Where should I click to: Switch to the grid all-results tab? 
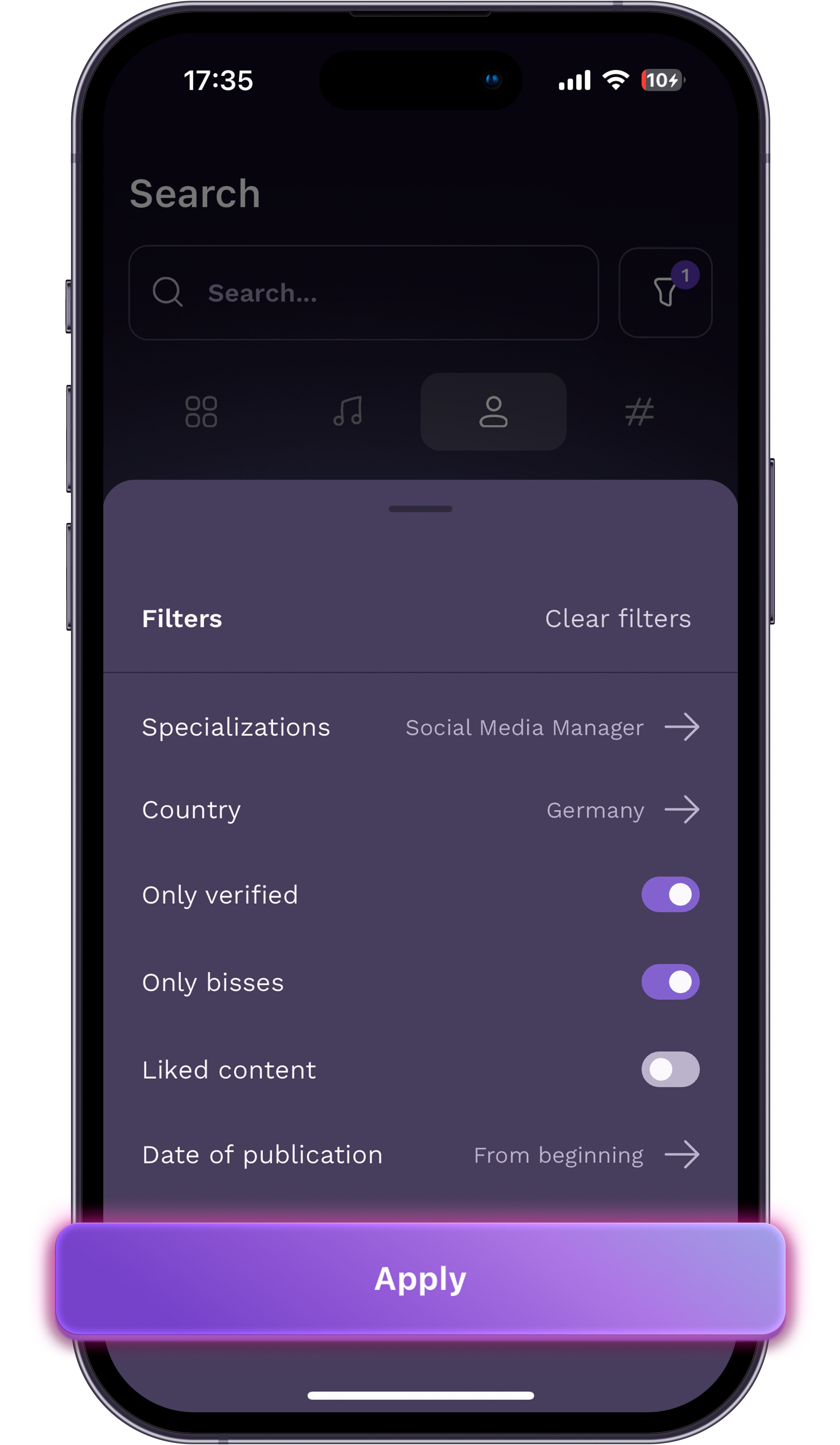(201, 412)
